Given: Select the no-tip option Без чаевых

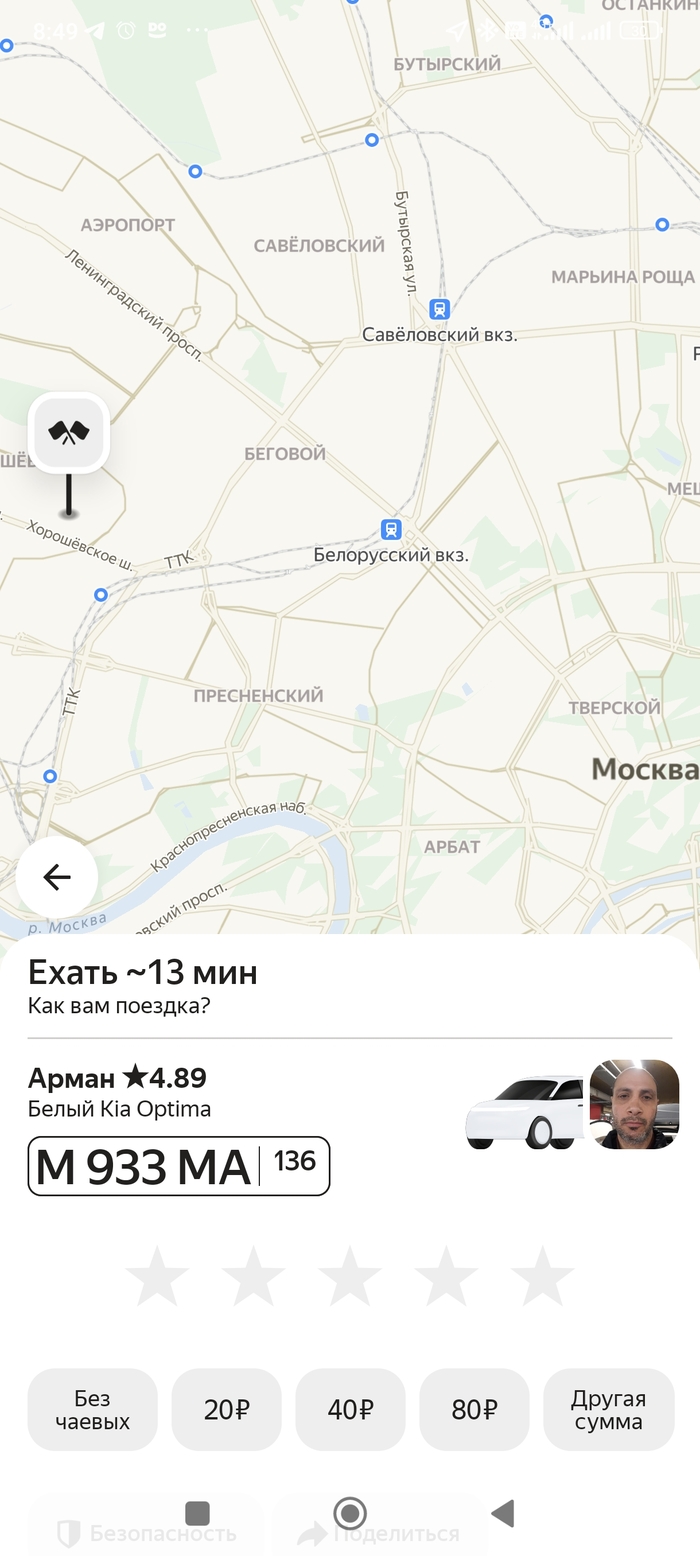Looking at the screenshot, I should click(x=92, y=1409).
